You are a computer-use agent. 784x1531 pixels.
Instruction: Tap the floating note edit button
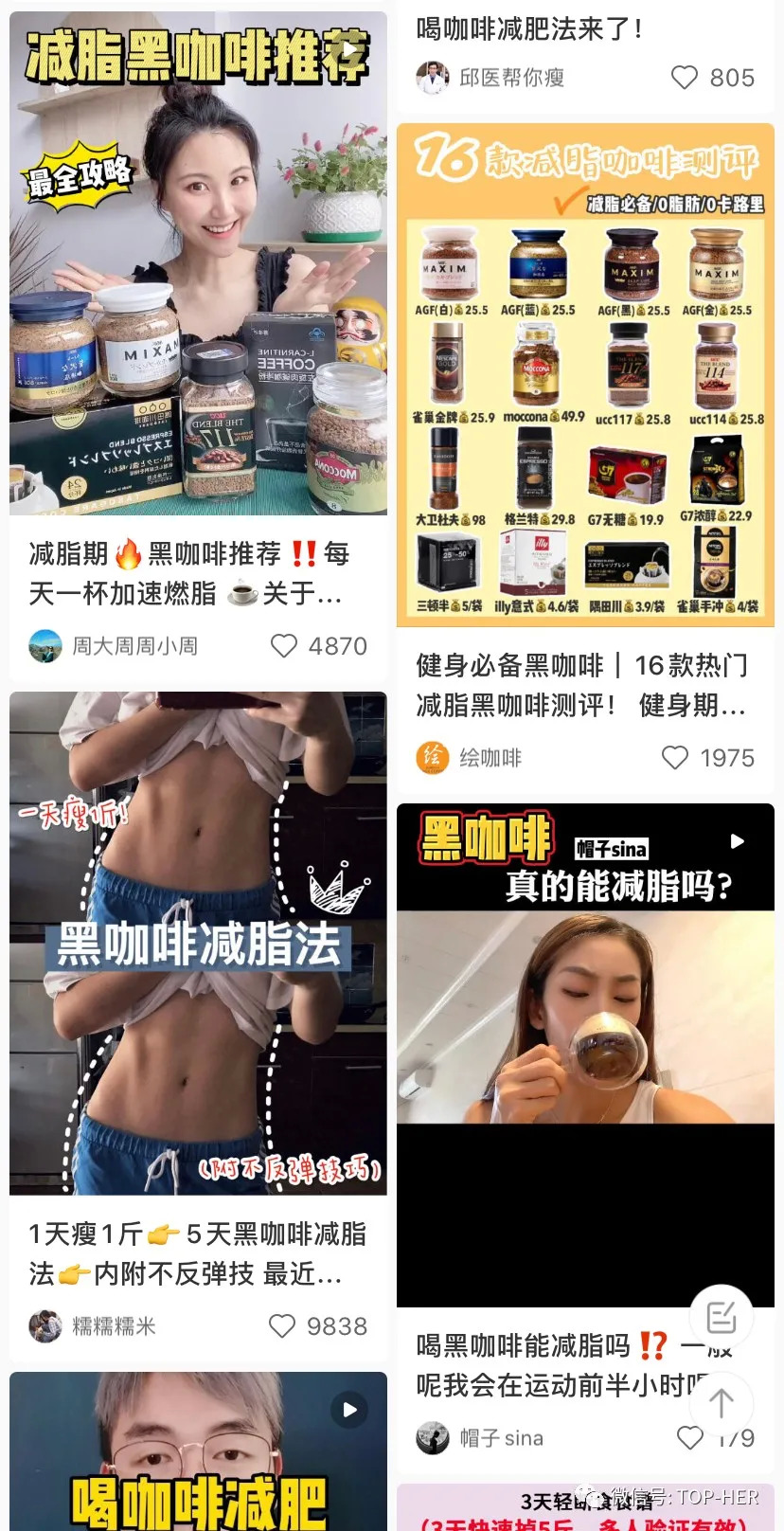point(722,1317)
